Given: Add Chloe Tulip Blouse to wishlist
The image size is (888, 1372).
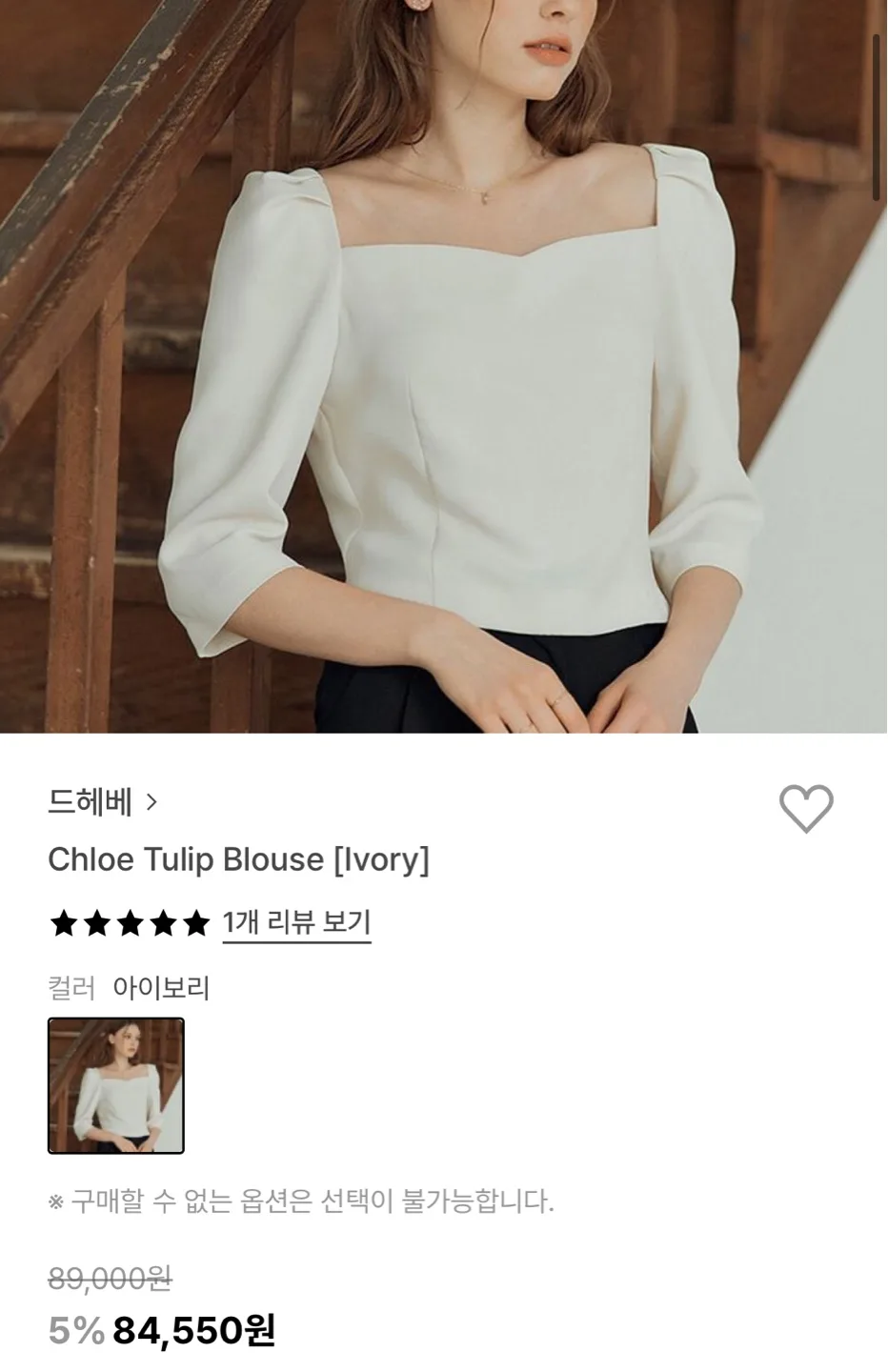Looking at the screenshot, I should pyautogui.click(x=806, y=808).
